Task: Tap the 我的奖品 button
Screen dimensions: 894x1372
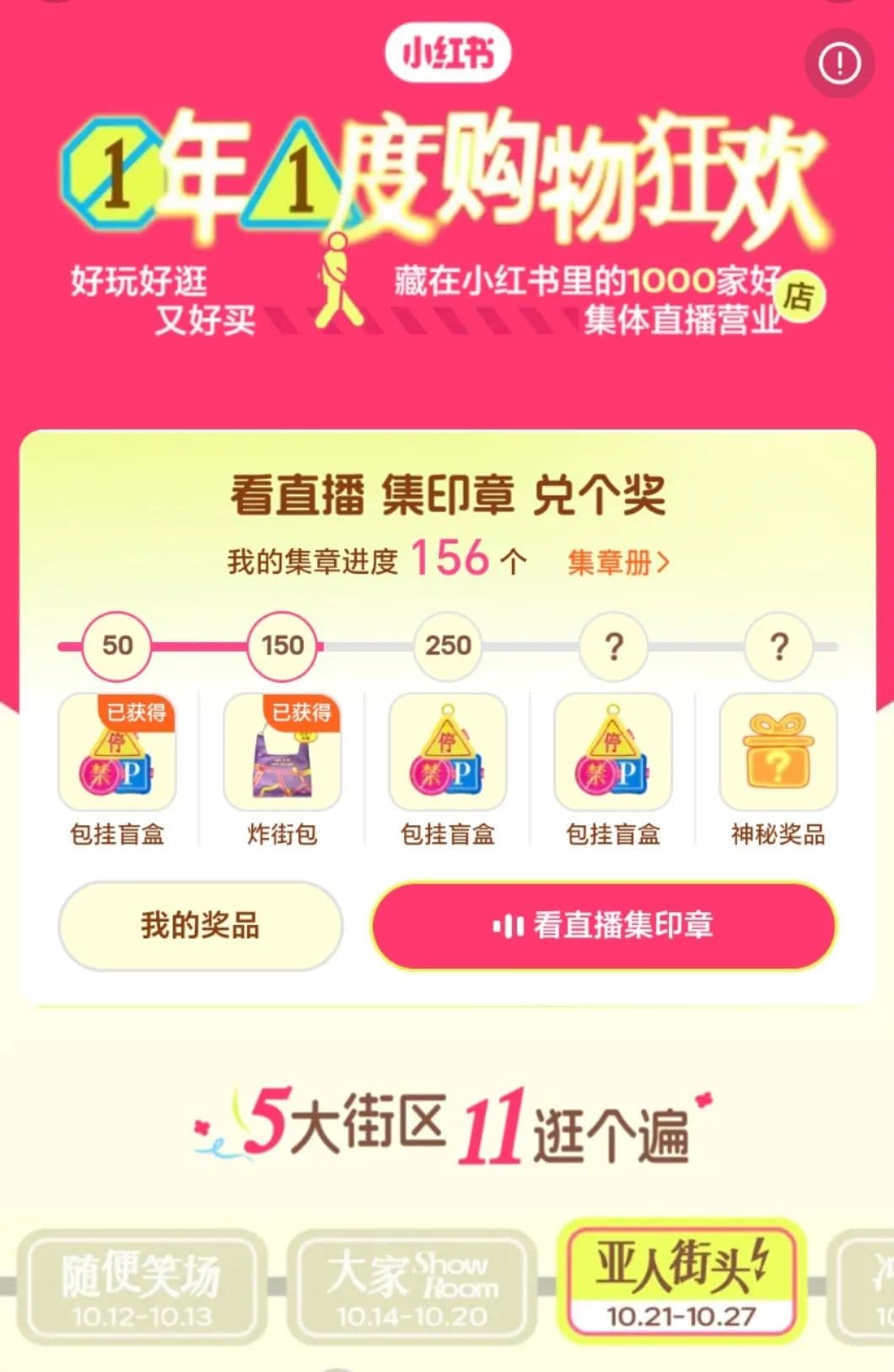Action: [200, 926]
